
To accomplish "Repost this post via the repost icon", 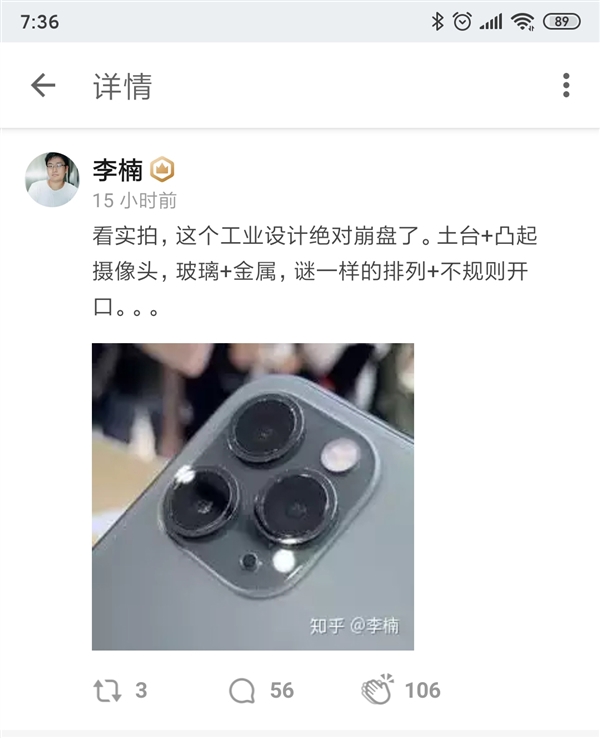I will tap(108, 690).
